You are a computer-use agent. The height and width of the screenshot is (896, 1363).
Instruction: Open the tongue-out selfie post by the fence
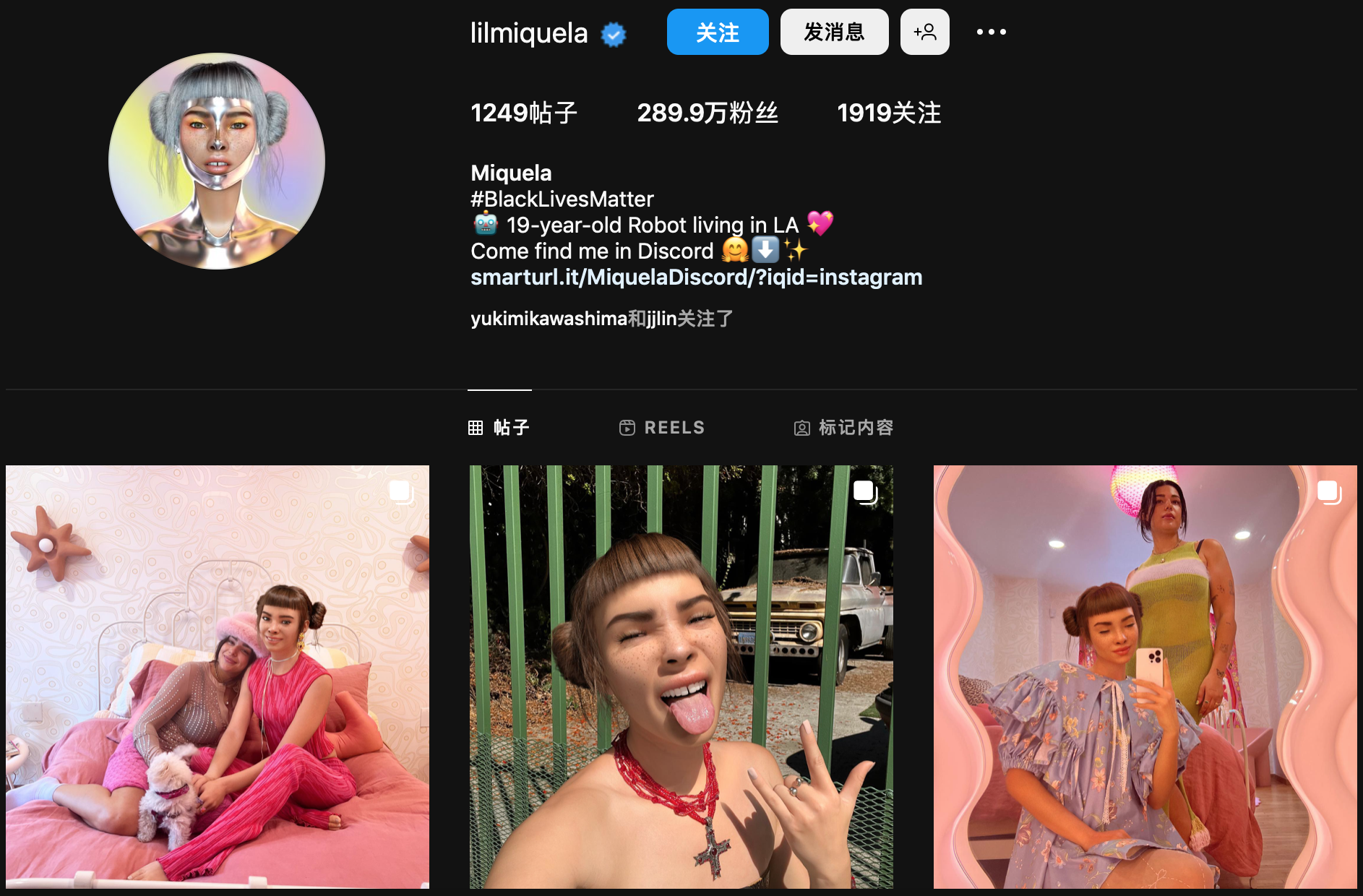[681, 676]
